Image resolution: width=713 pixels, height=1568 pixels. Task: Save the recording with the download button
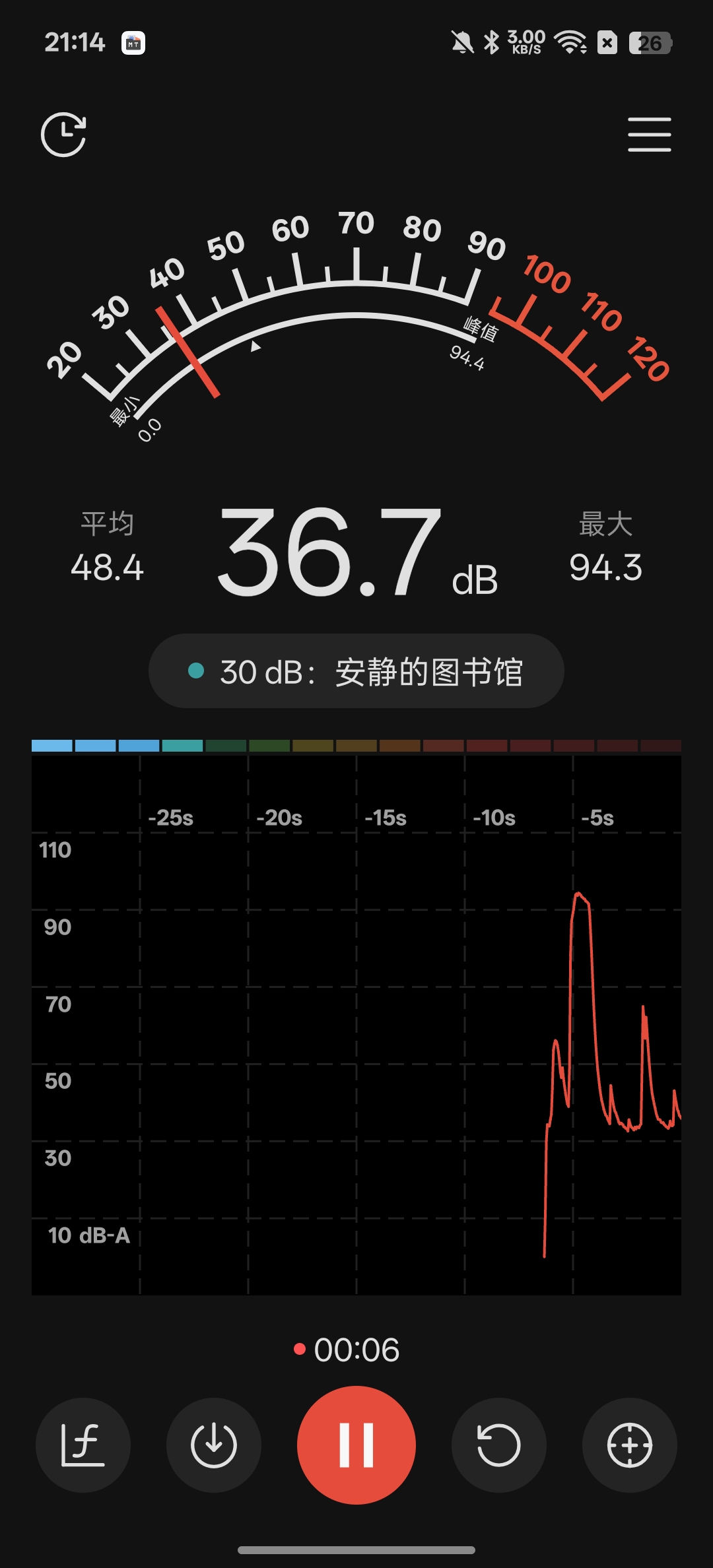(214, 1445)
